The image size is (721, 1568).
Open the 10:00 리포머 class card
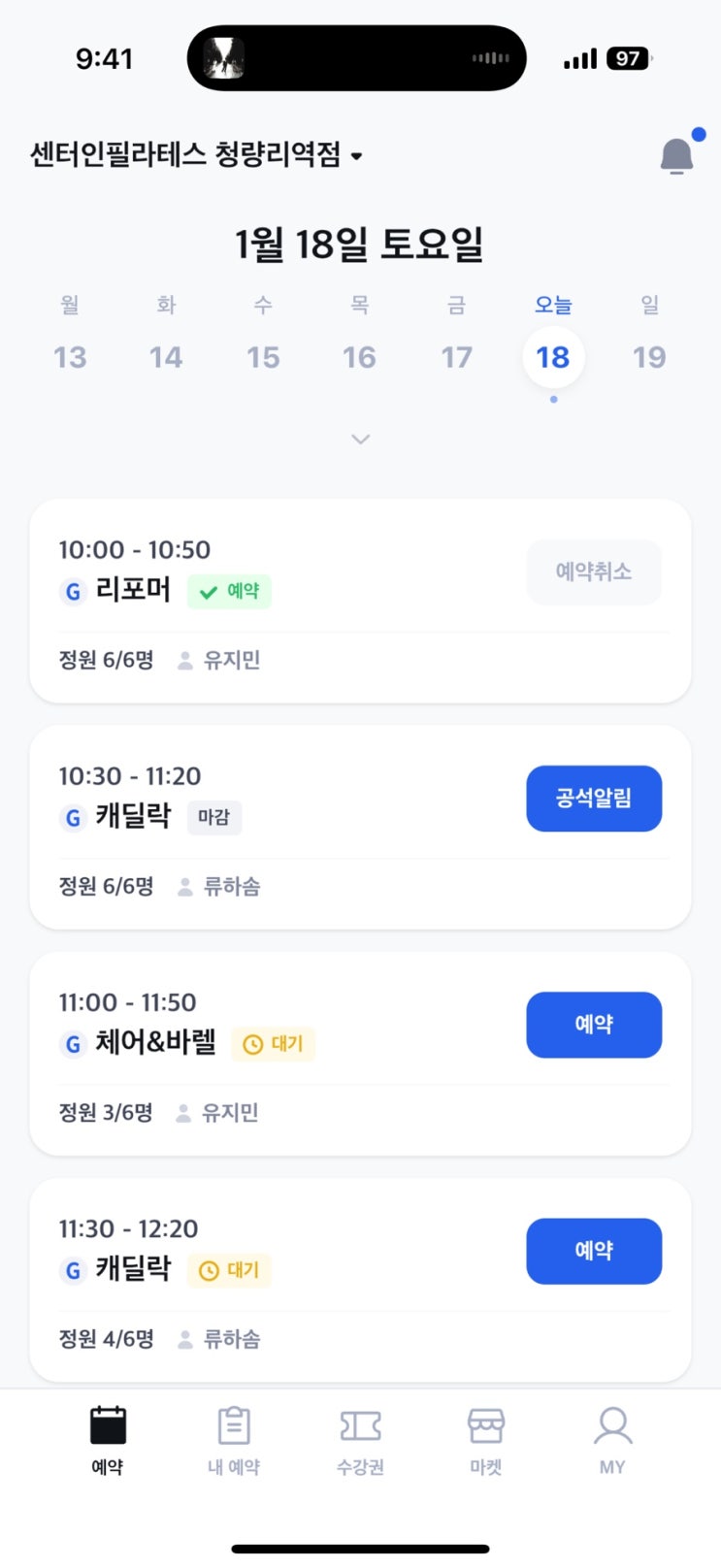[x=360, y=602]
